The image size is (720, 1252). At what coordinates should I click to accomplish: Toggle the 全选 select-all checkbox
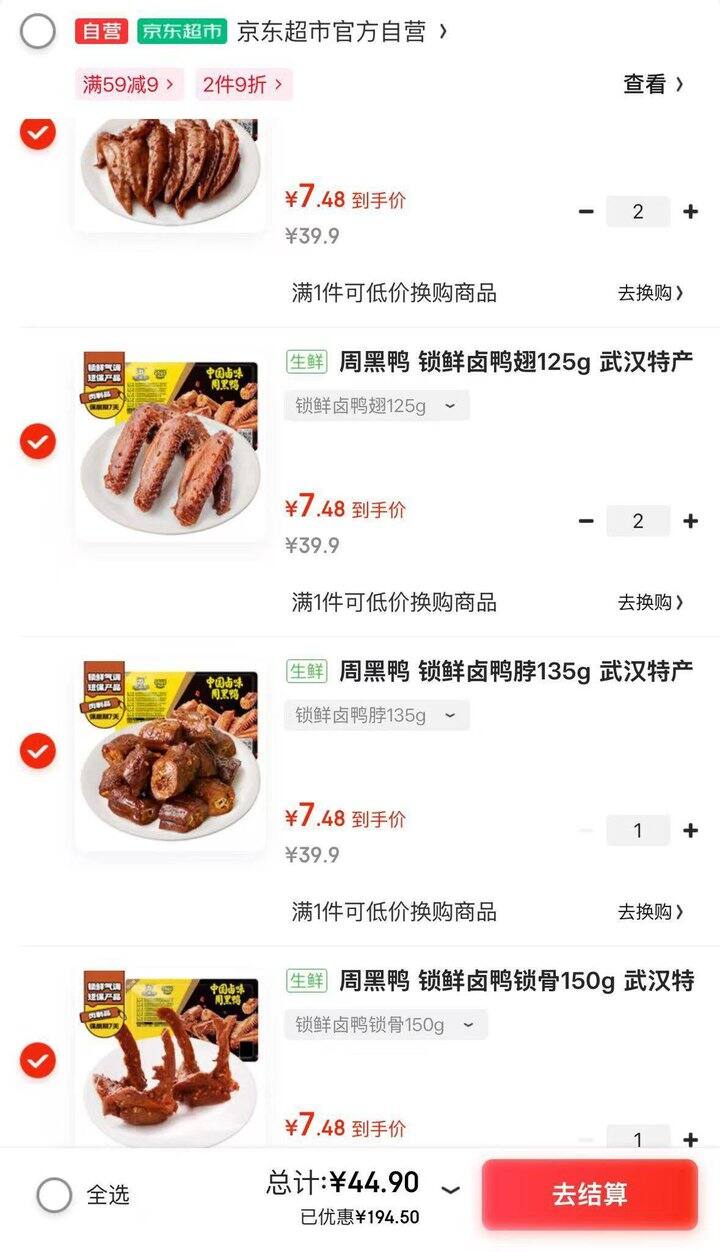coord(54,1195)
